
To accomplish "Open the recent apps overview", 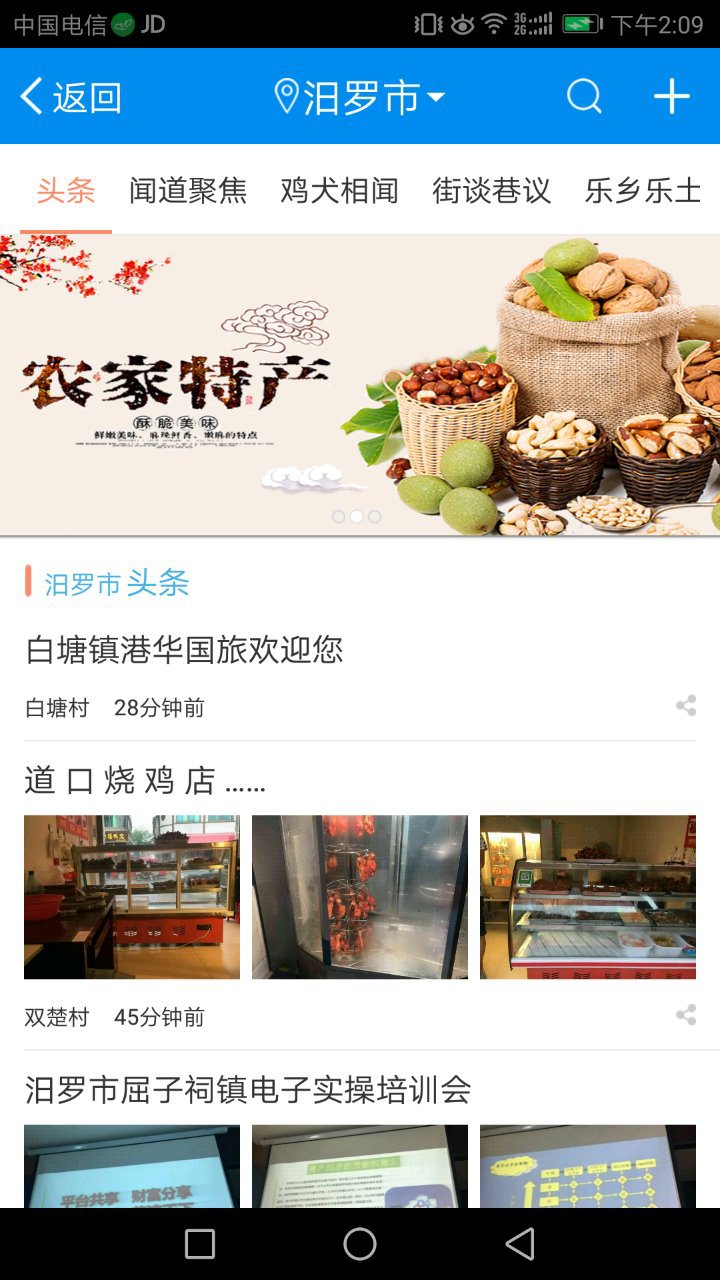I will tap(200, 1244).
